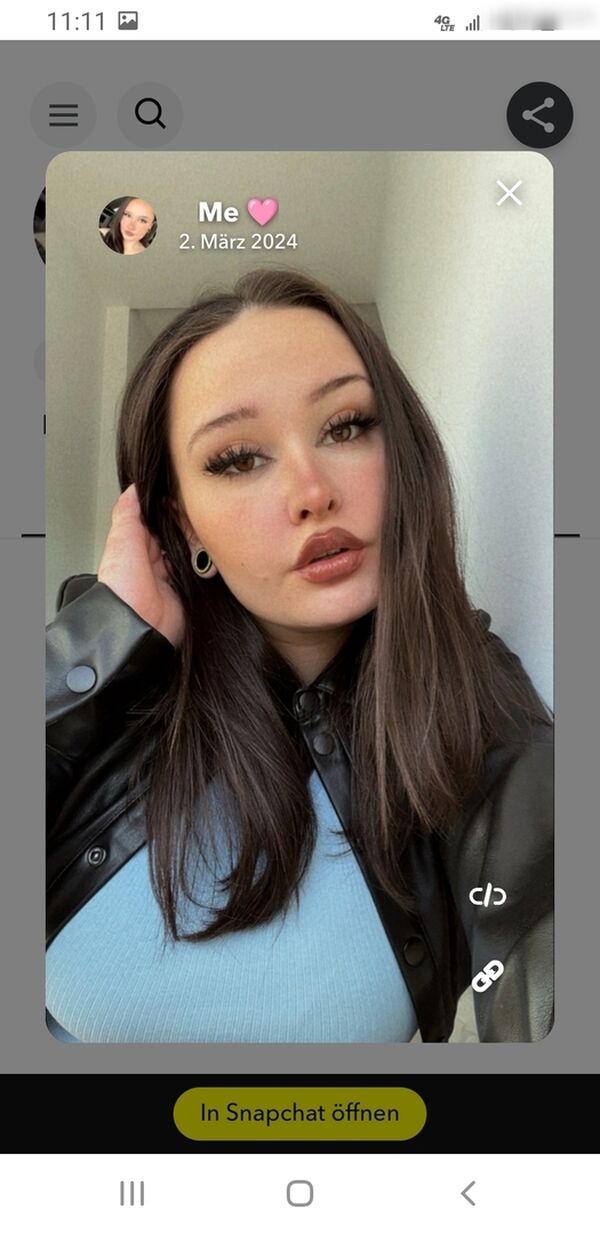The height and width of the screenshot is (1234, 600).
Task: Tap In Snapchat öffnen
Action: [x=300, y=1113]
